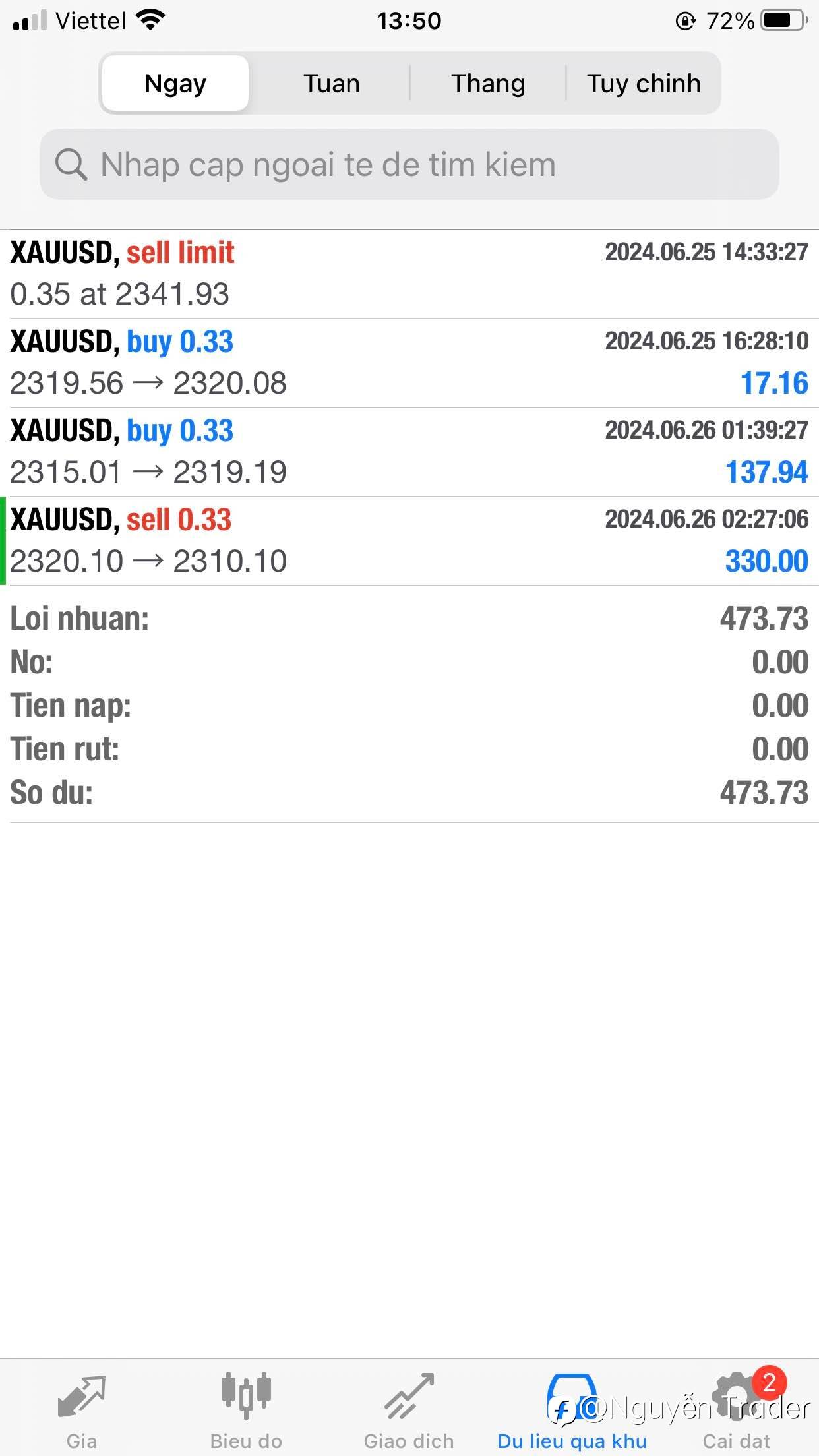Switch to the Tuan period tab
Viewport: 819px width, 1456px height.
[x=331, y=84]
